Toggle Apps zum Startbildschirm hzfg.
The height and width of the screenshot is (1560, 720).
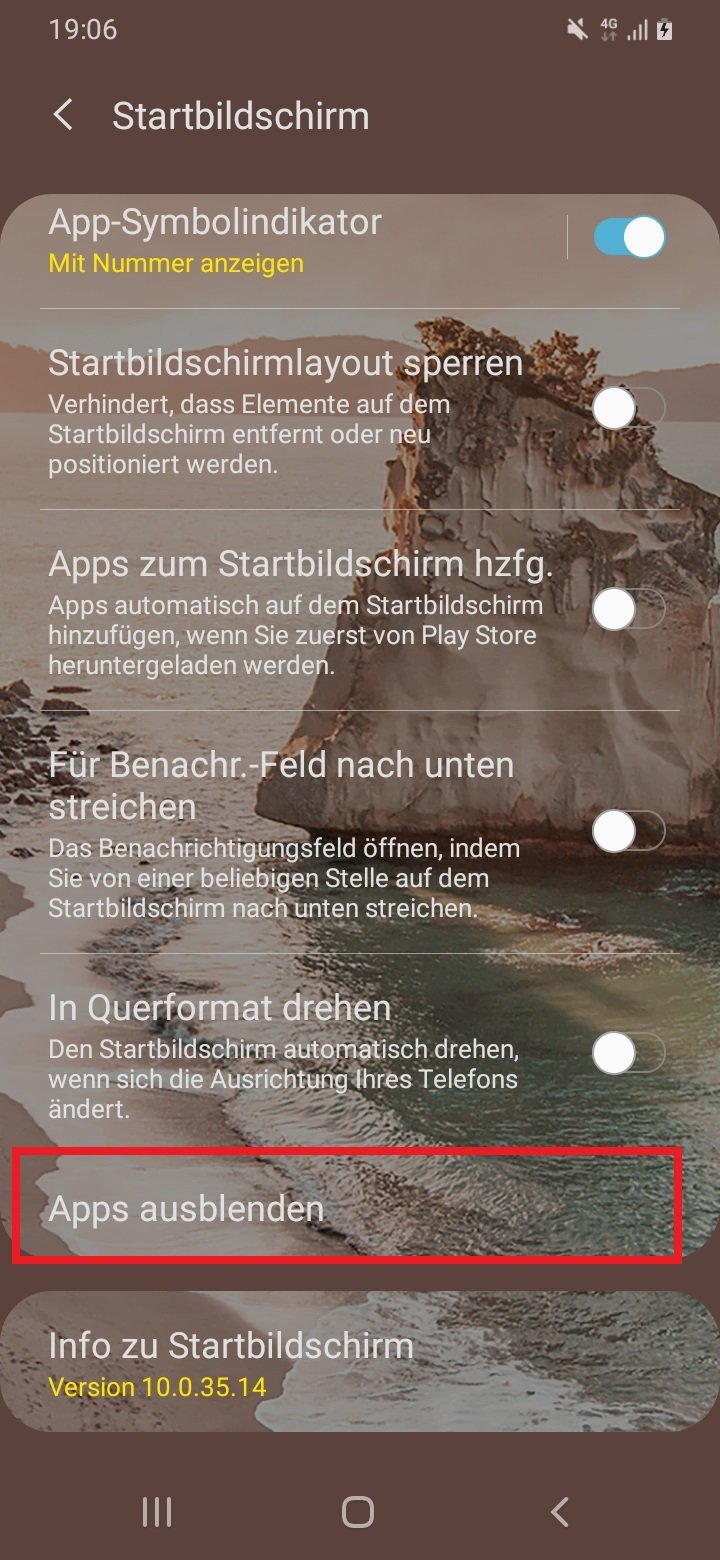pos(628,609)
